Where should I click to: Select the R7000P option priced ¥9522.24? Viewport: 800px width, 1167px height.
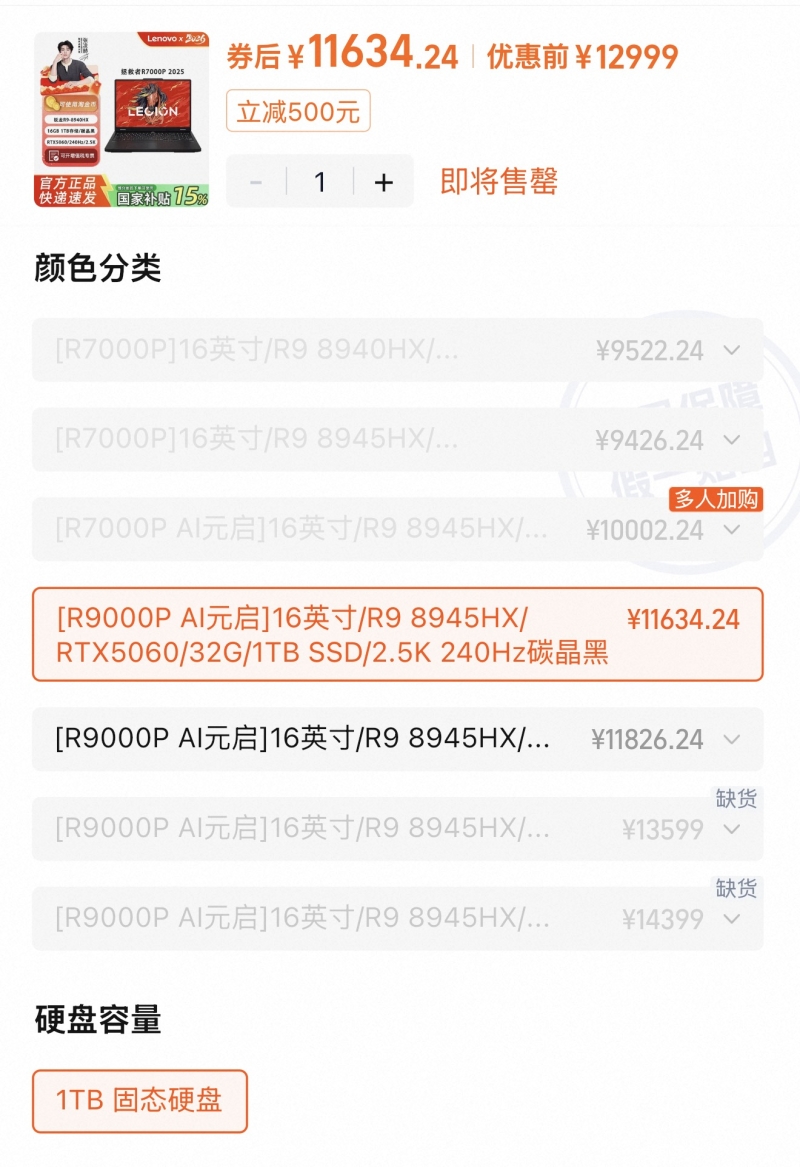(397, 350)
